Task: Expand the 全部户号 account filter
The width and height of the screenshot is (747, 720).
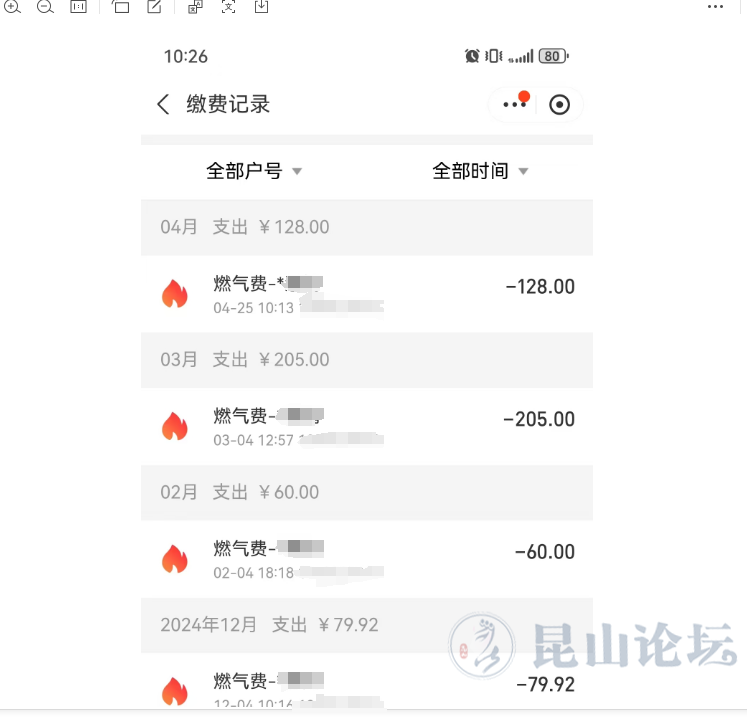Action: 254,171
